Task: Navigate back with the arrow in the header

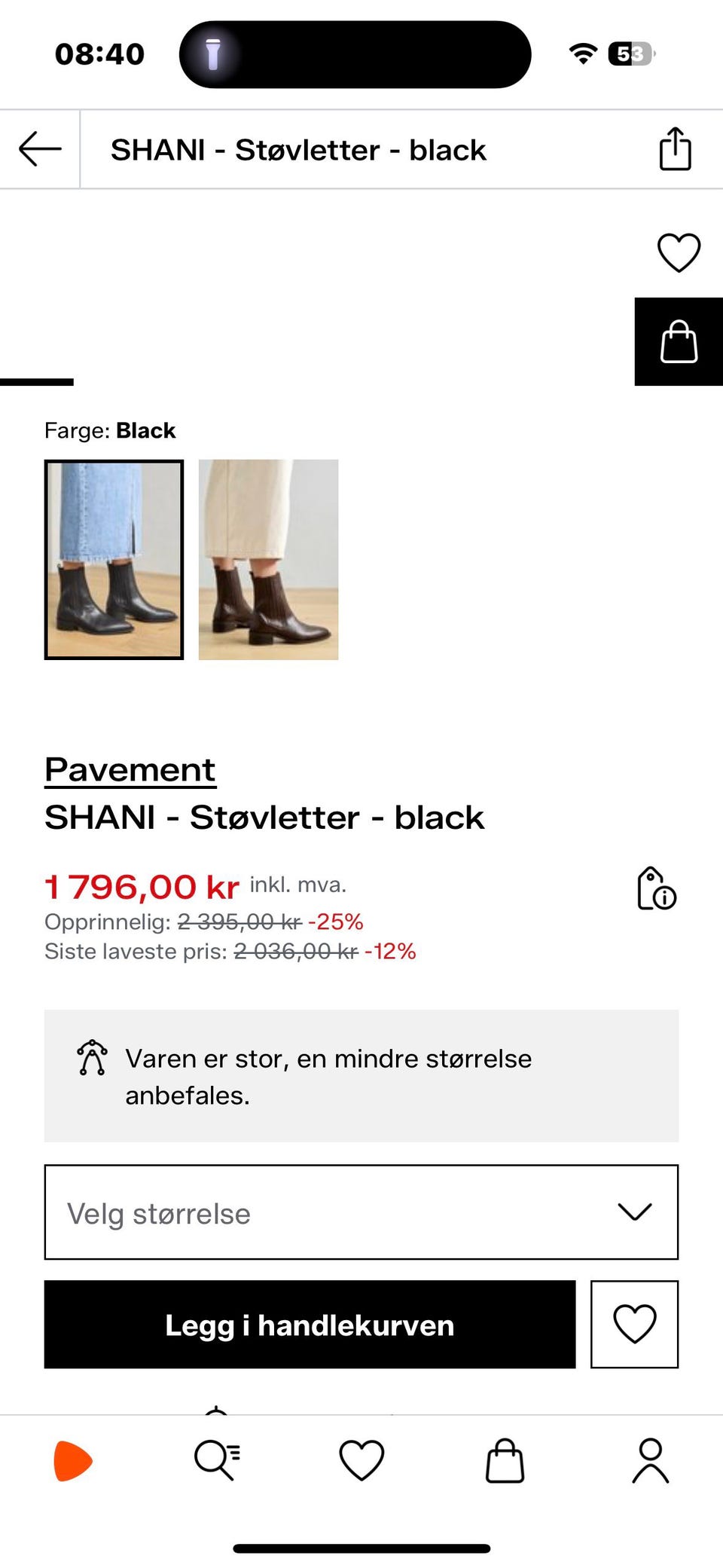Action: 38,148
